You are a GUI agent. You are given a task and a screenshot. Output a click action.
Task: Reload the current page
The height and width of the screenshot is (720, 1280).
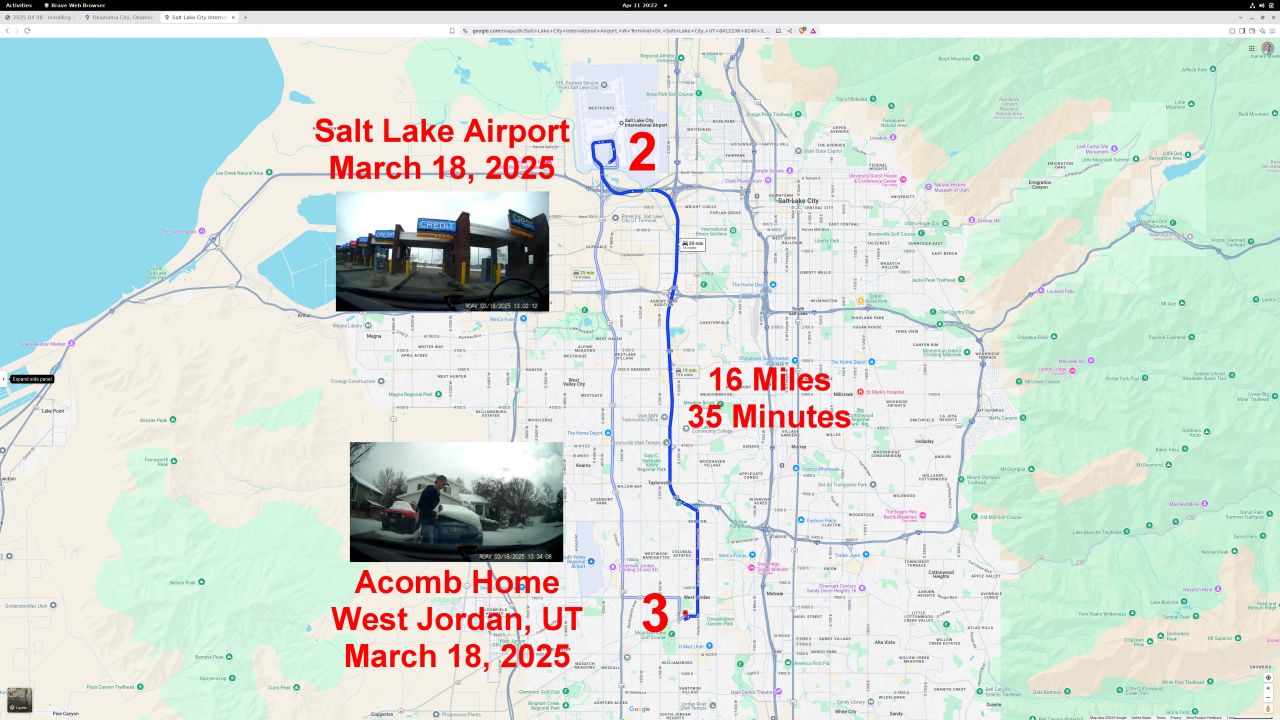pos(27,31)
